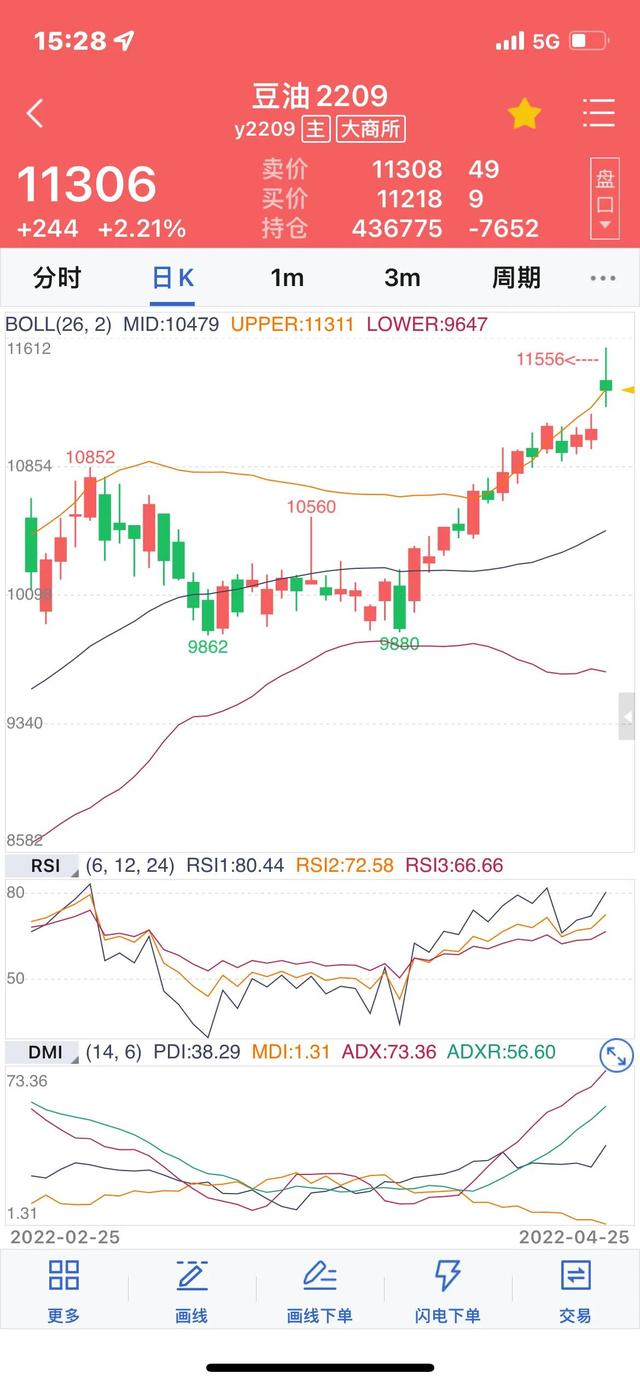The width and height of the screenshot is (640, 1385).
Task: Select the 日K tab
Action: [172, 277]
